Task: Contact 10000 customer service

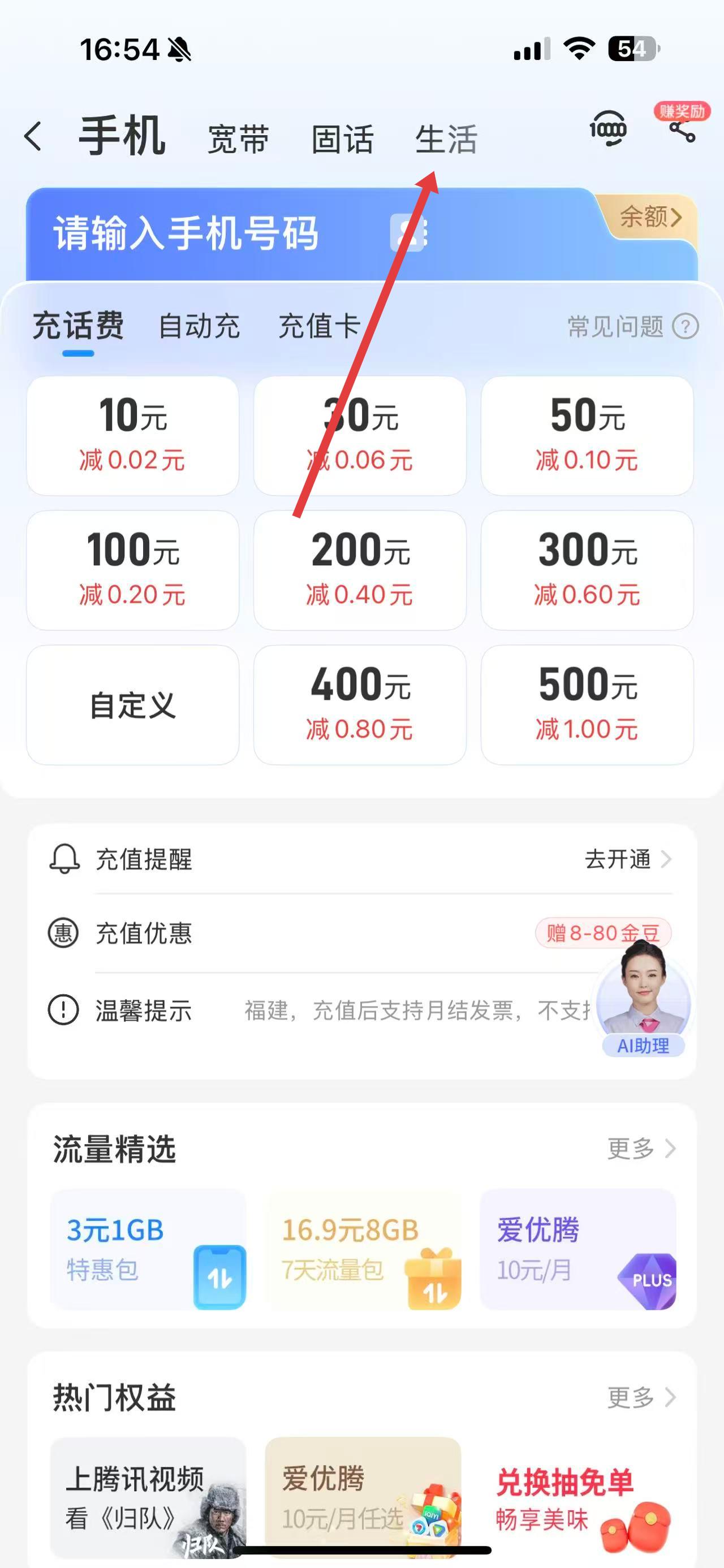Action: 607,129
